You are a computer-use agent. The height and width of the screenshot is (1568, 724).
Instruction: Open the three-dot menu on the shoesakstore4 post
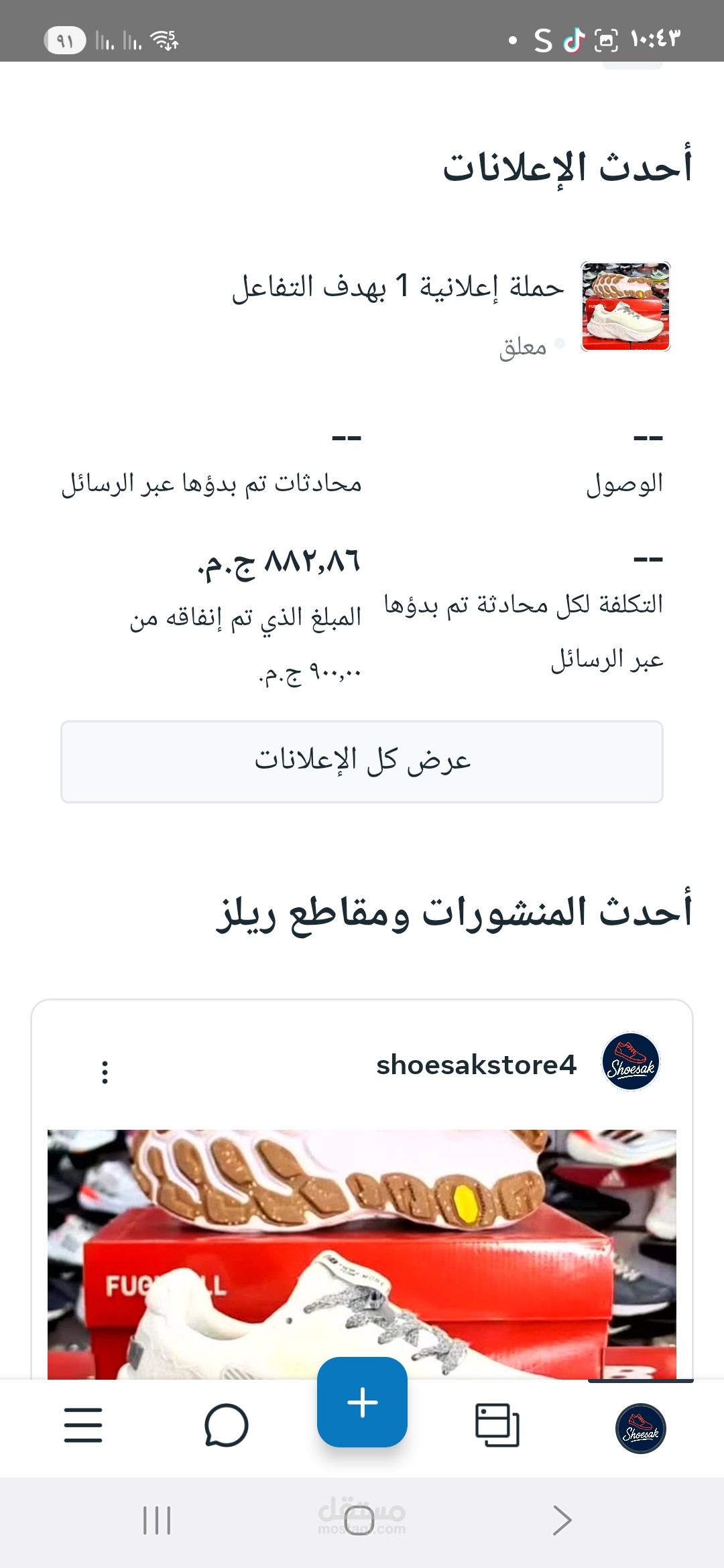105,1071
